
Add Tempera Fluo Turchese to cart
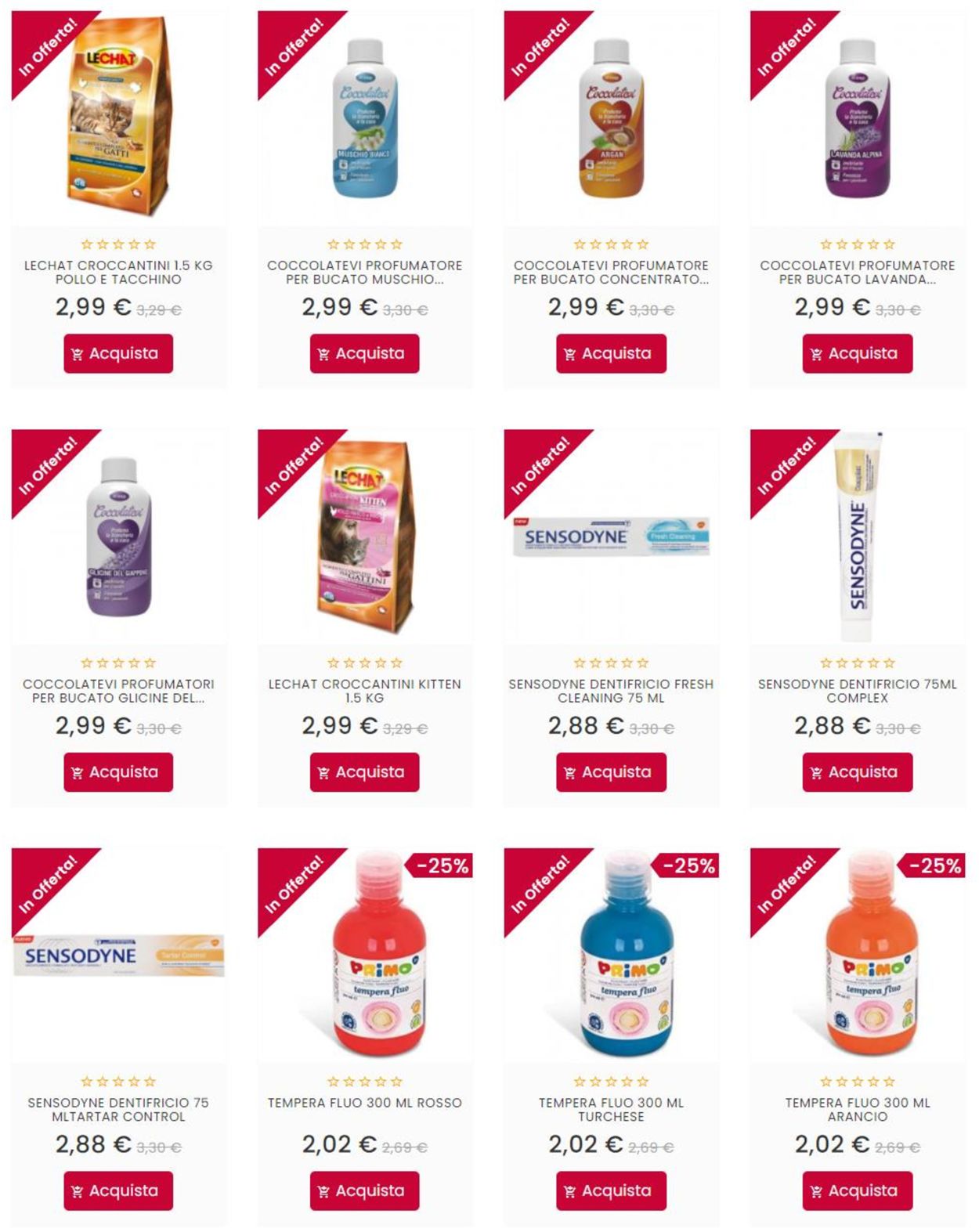pyautogui.click(x=611, y=1190)
